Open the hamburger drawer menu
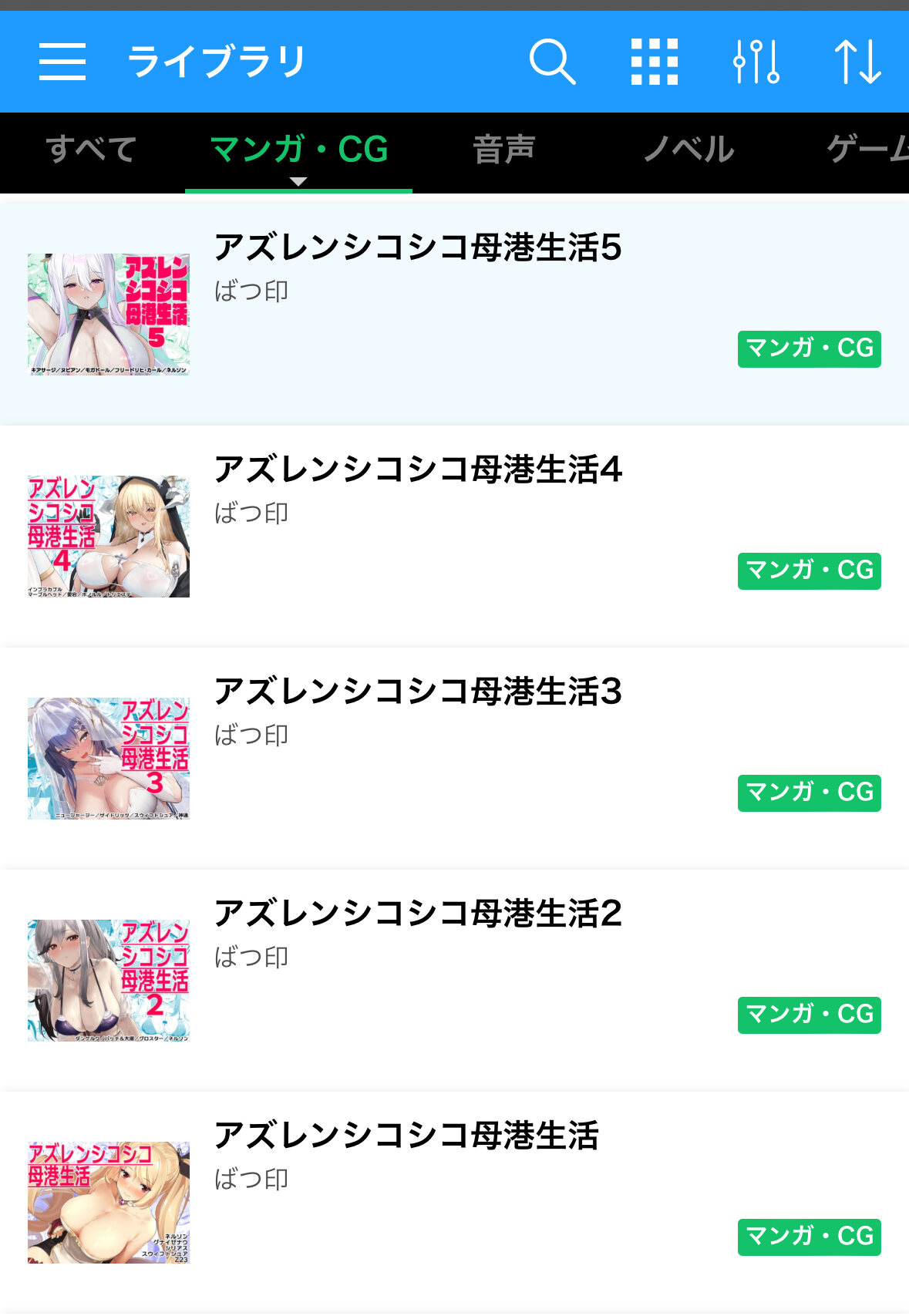The width and height of the screenshot is (909, 1316). point(62,62)
